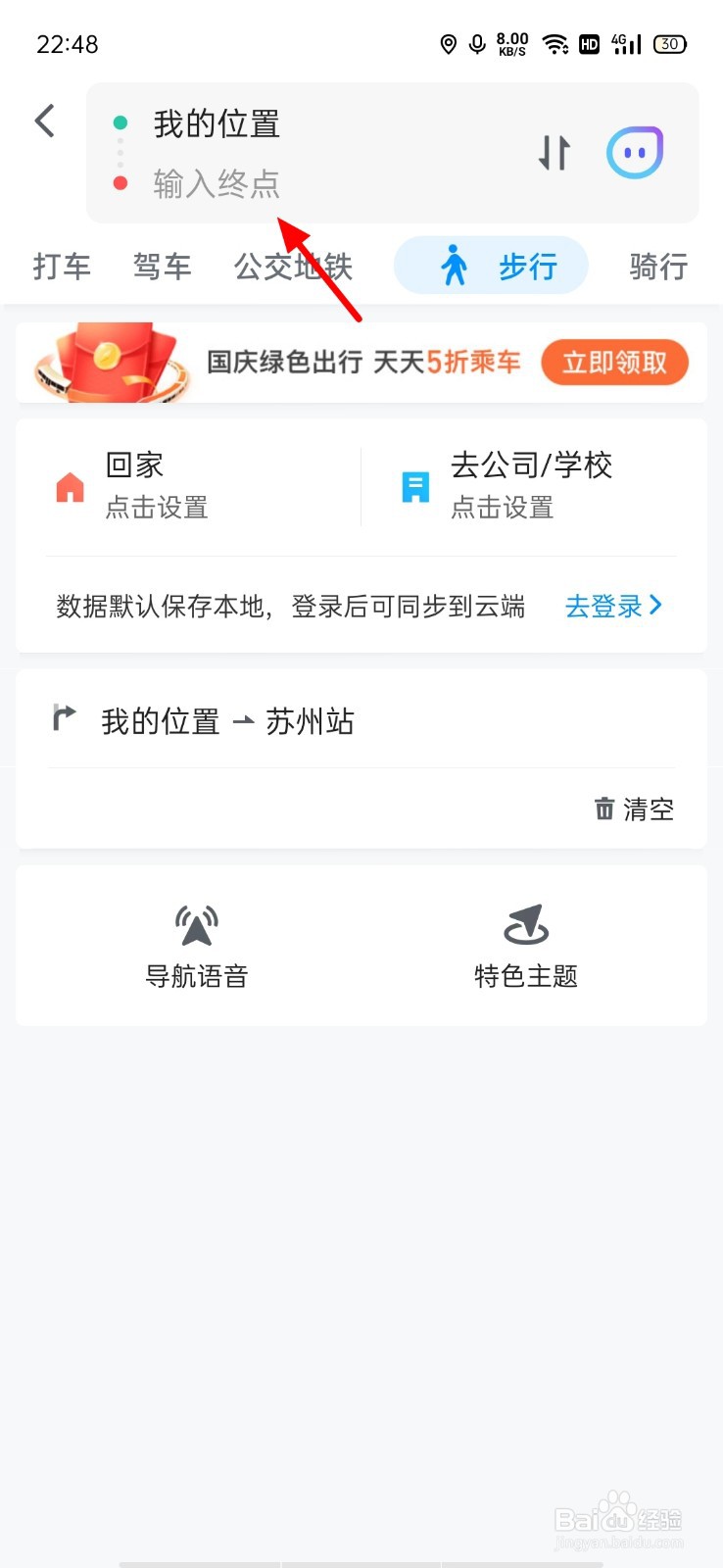
Task: Open 特色主题 themes
Action: coord(526,947)
